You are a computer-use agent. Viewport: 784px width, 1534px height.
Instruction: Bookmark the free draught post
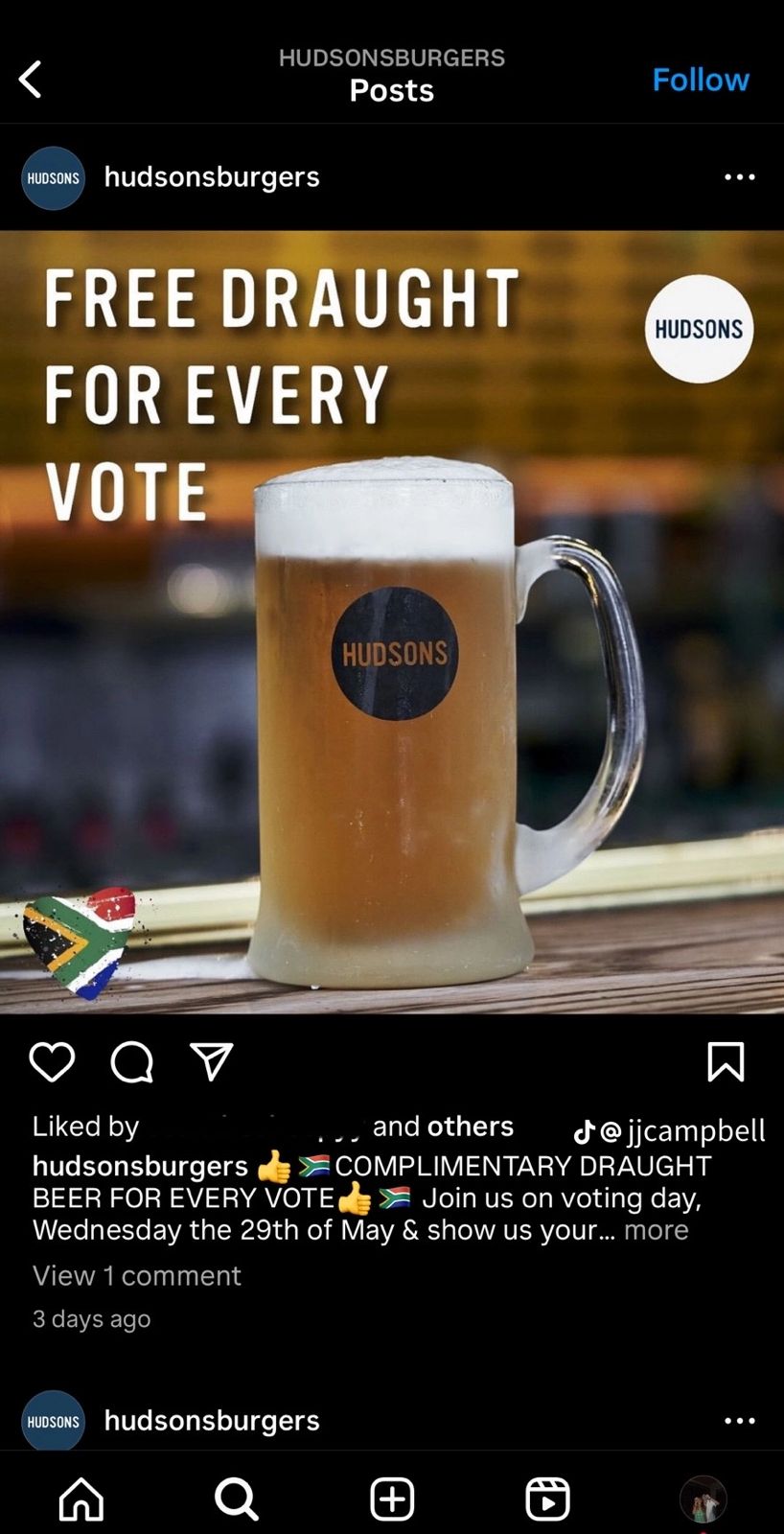coord(726,1062)
